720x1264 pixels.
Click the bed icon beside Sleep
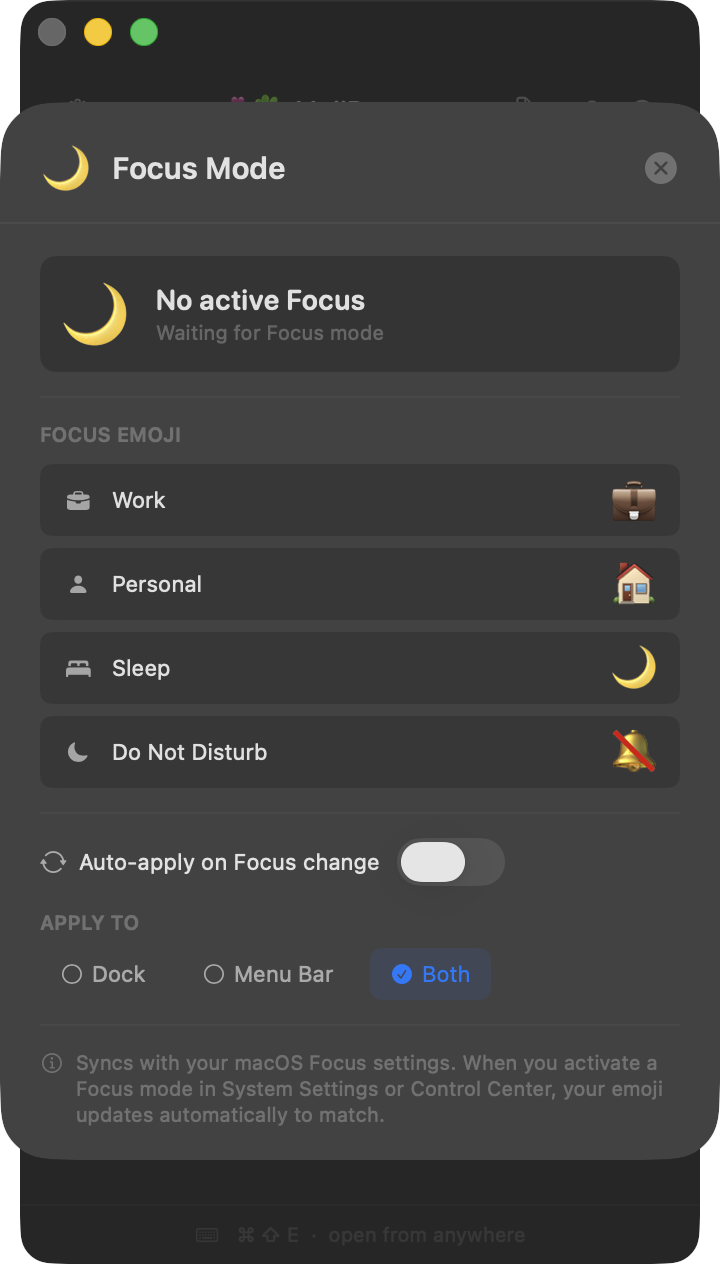pos(80,668)
